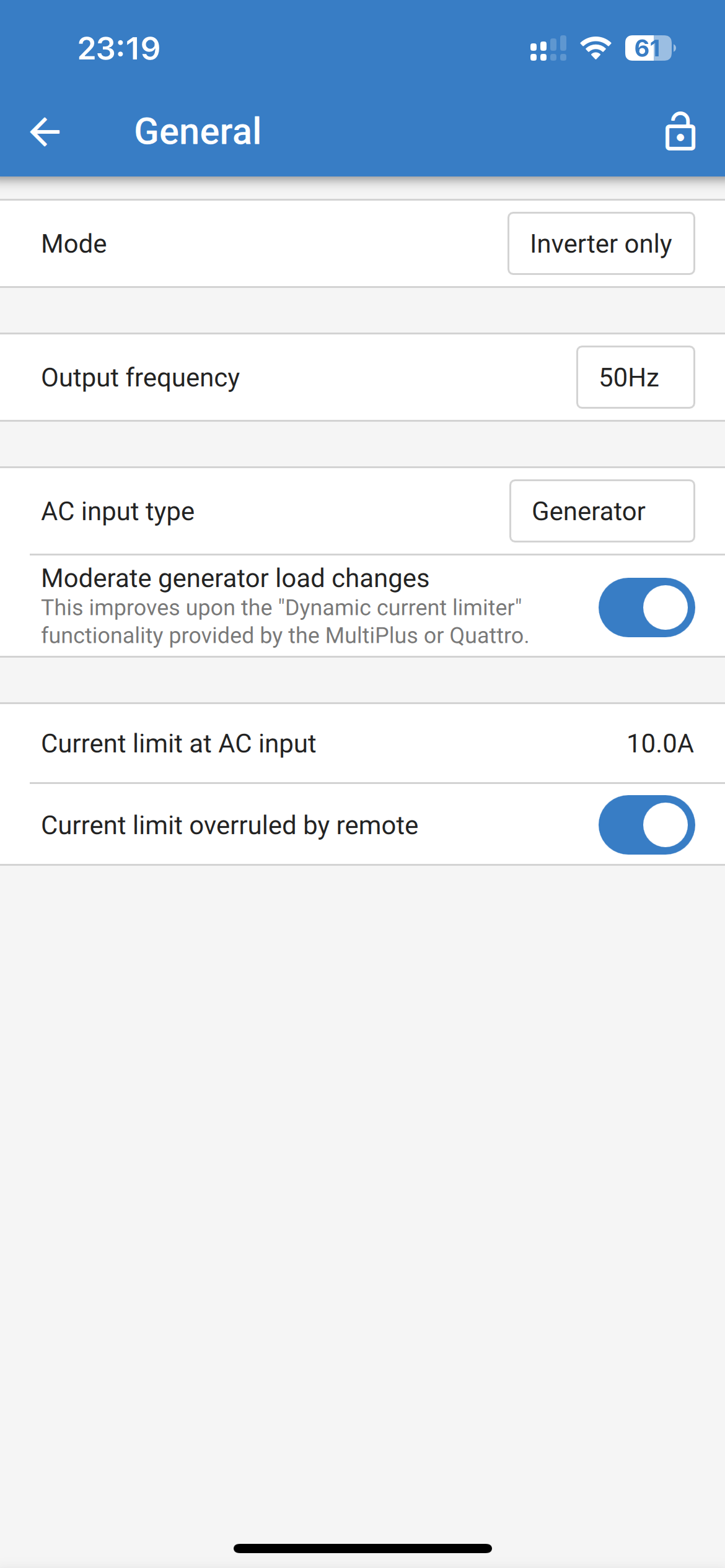Edit the Current limit at AC input

tap(659, 744)
